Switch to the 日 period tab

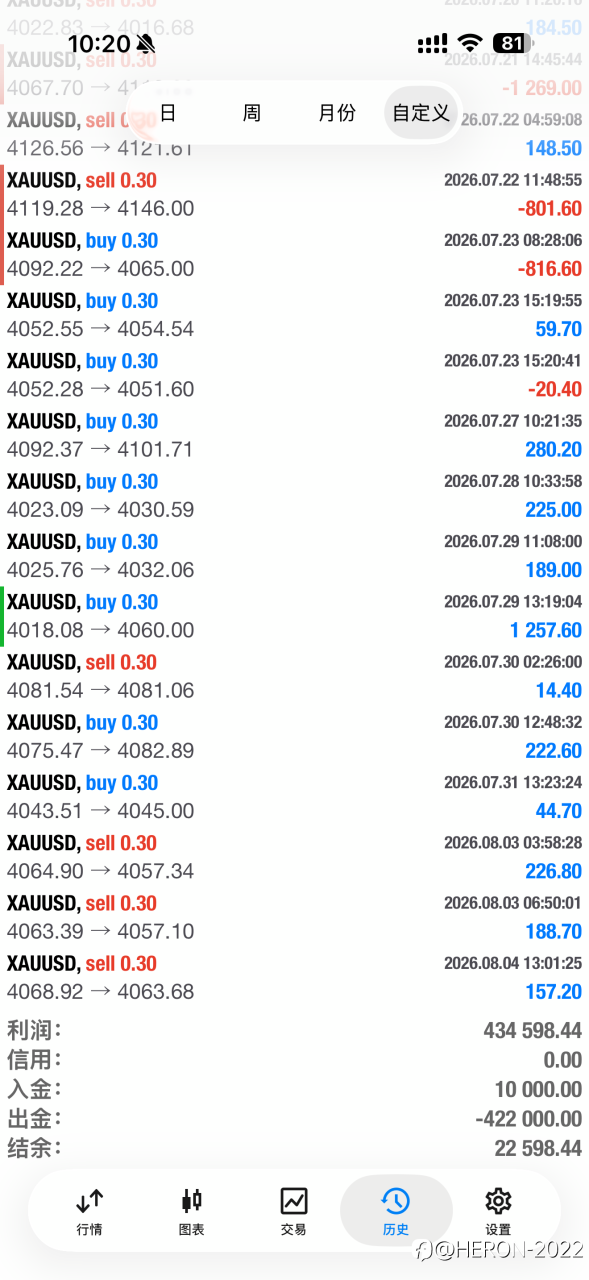coord(168,113)
